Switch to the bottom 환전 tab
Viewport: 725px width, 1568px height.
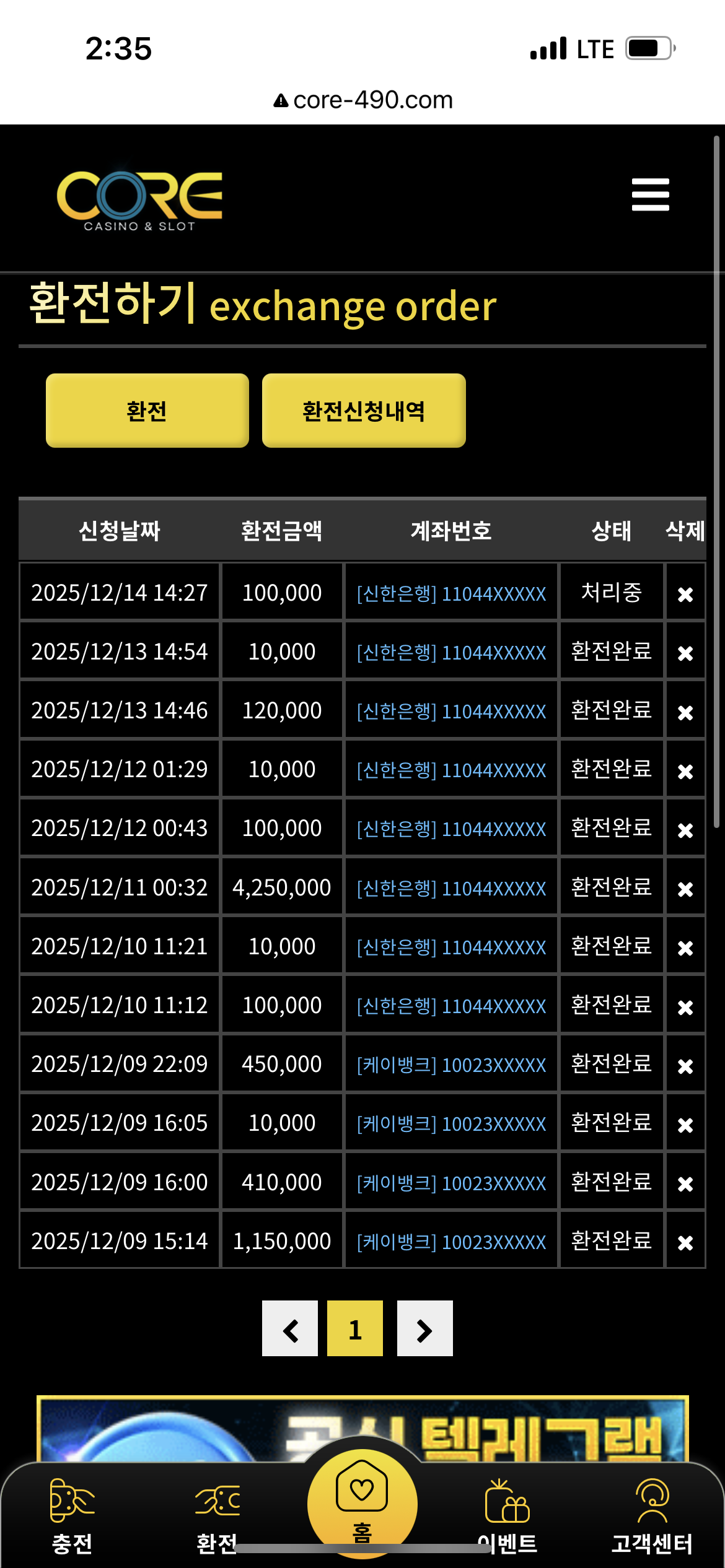217,1515
